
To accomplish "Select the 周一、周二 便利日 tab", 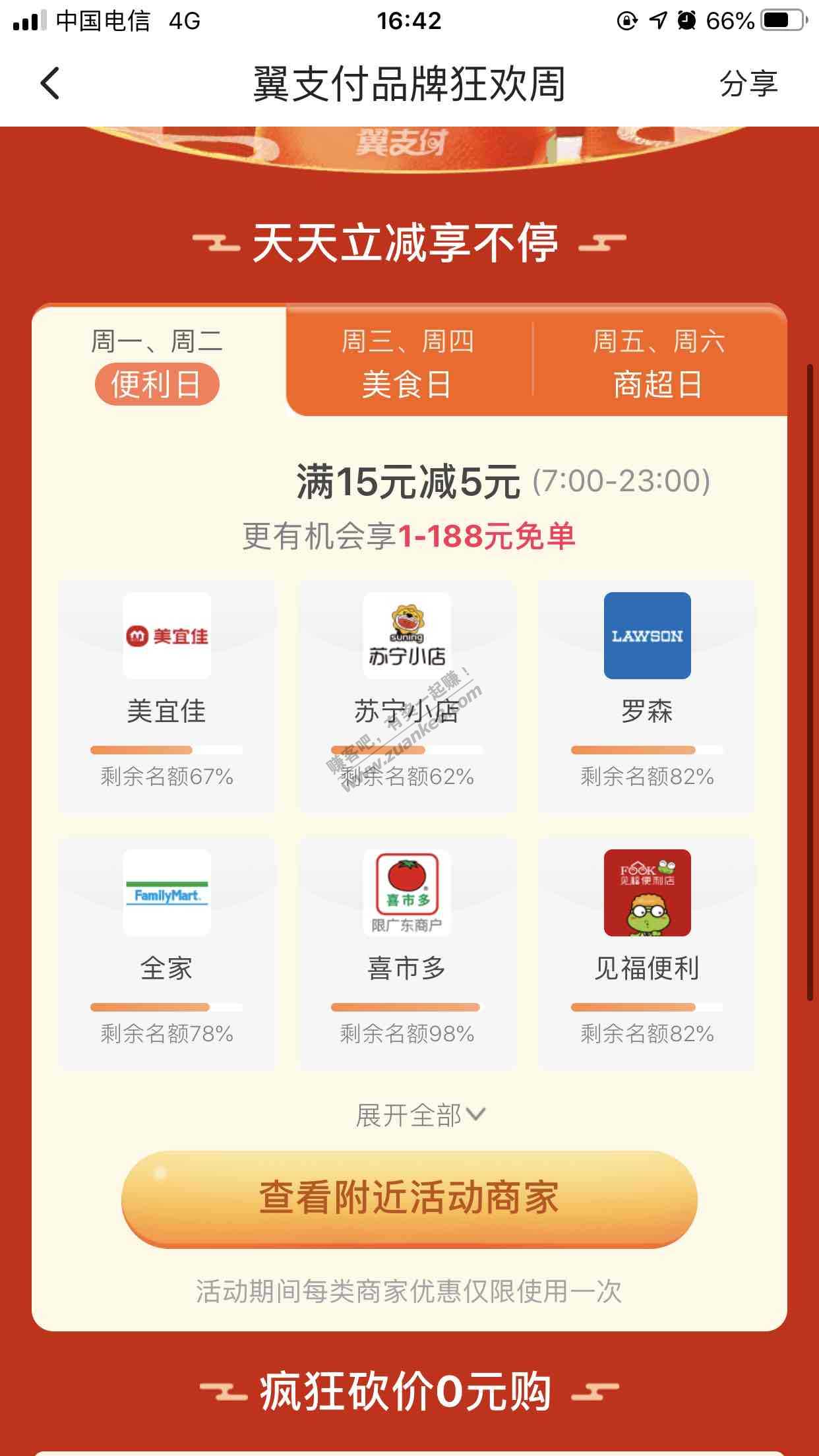I will pos(158,363).
